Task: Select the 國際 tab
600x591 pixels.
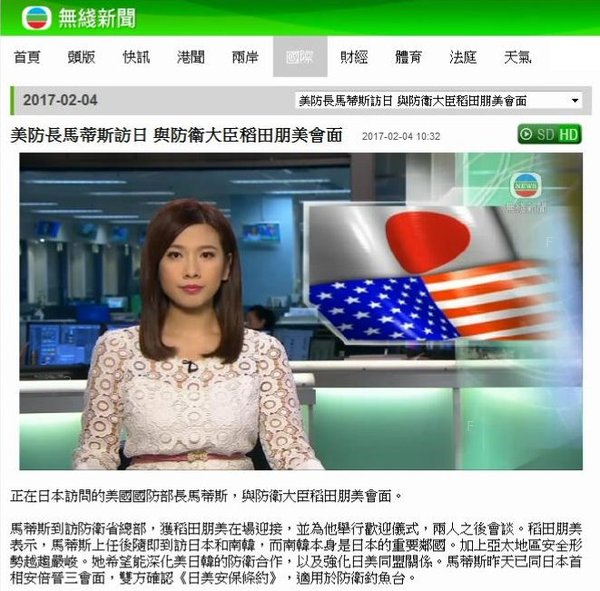Action: coord(299,57)
